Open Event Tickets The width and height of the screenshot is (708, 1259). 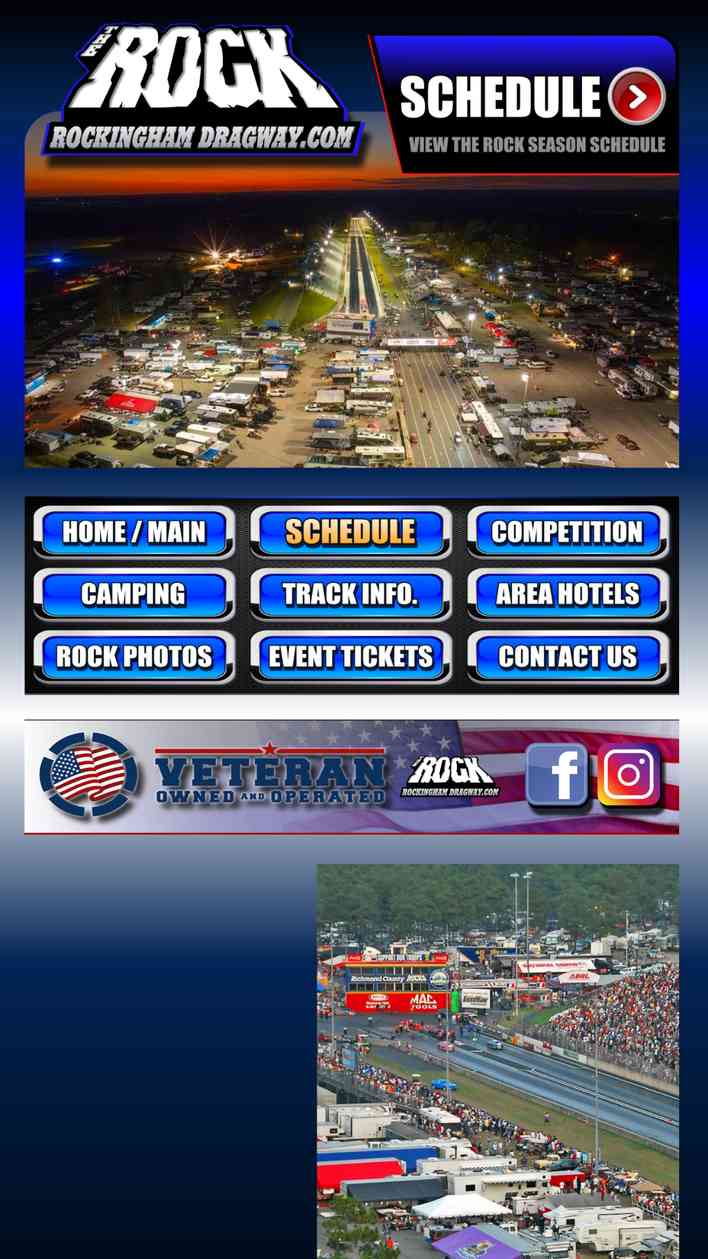click(350, 657)
